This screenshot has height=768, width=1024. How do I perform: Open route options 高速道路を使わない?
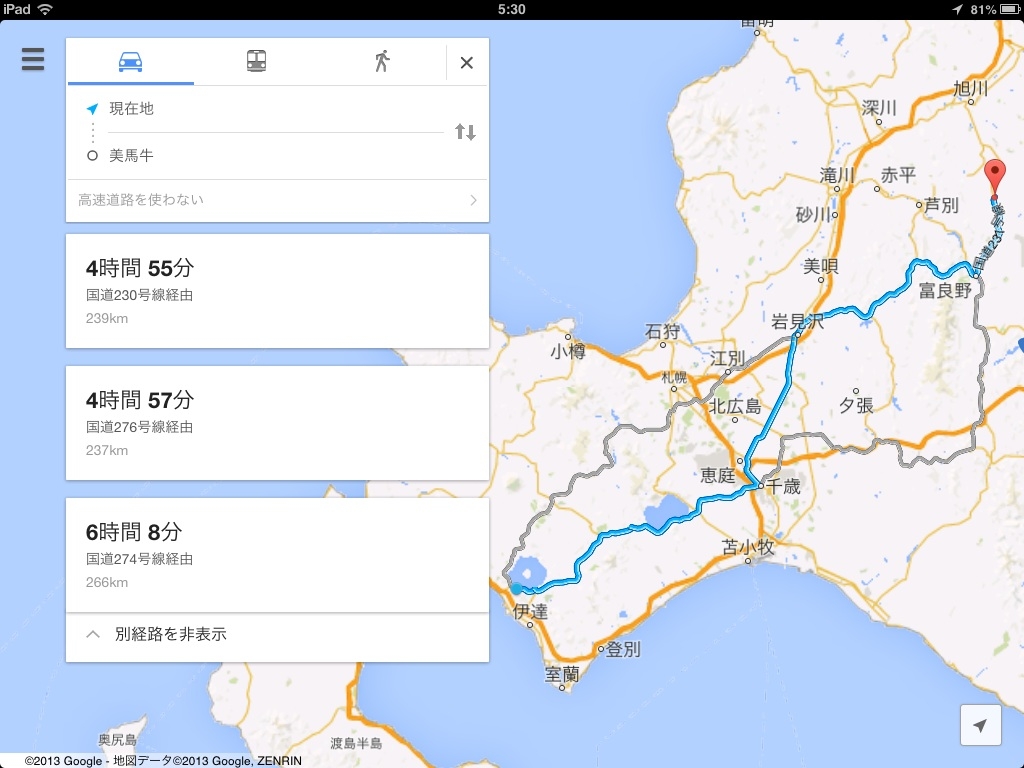pos(277,200)
